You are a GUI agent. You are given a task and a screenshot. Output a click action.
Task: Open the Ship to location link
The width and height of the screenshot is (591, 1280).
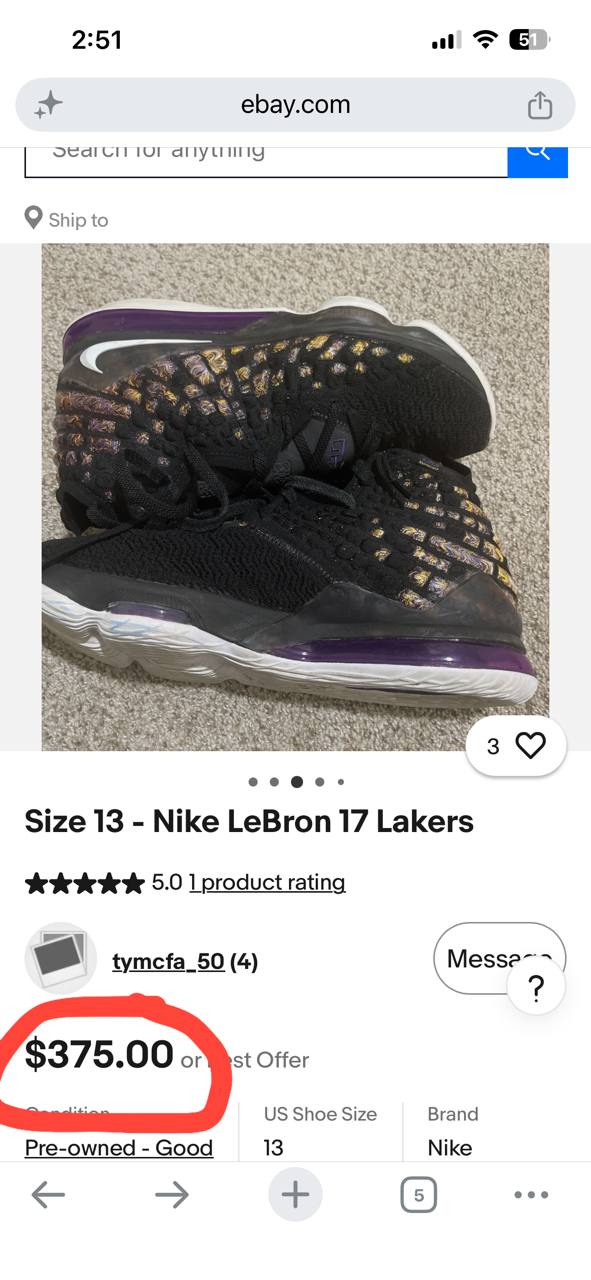pyautogui.click(x=66, y=219)
